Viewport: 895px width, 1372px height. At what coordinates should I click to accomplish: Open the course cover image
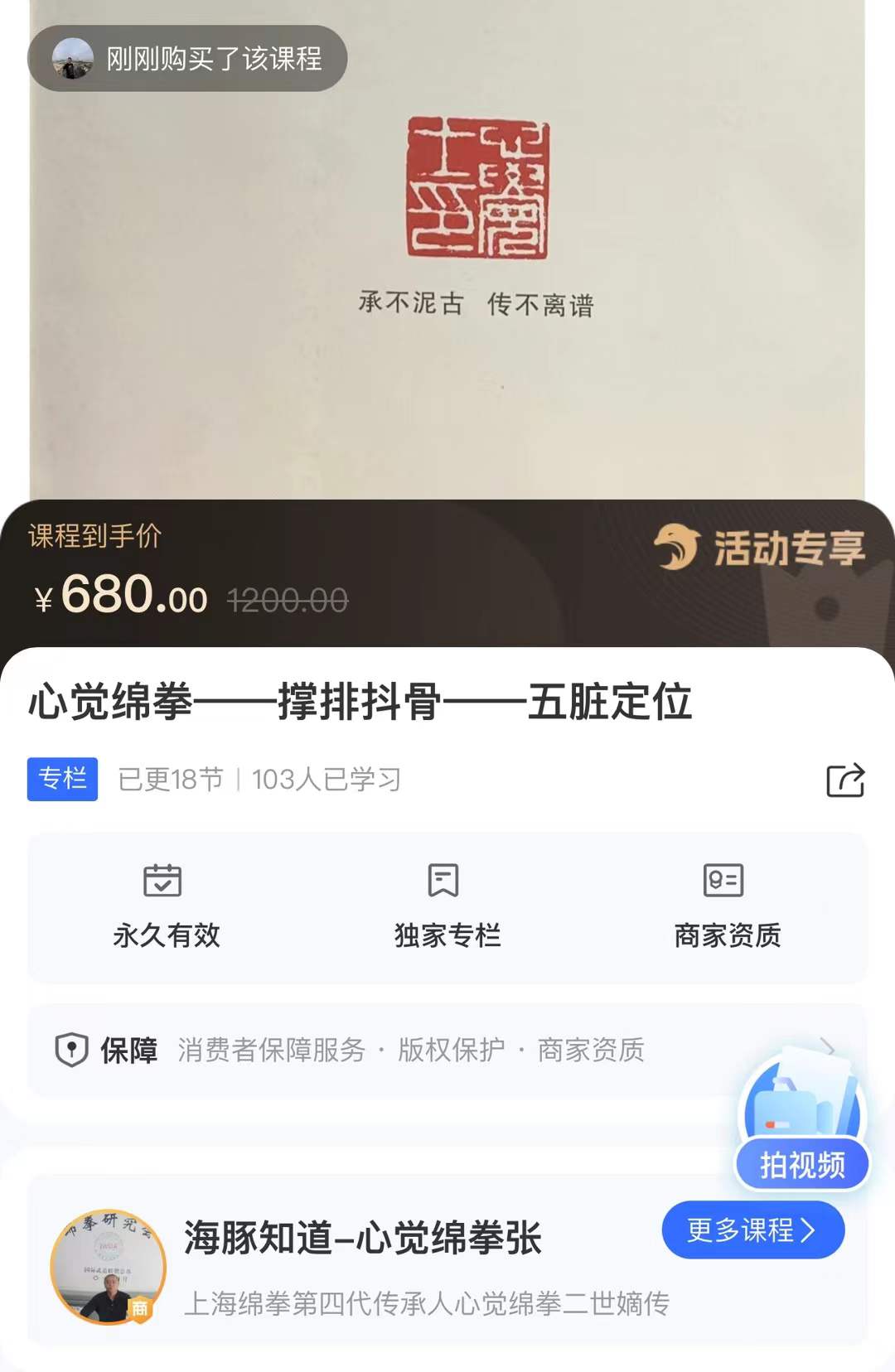pos(447,249)
